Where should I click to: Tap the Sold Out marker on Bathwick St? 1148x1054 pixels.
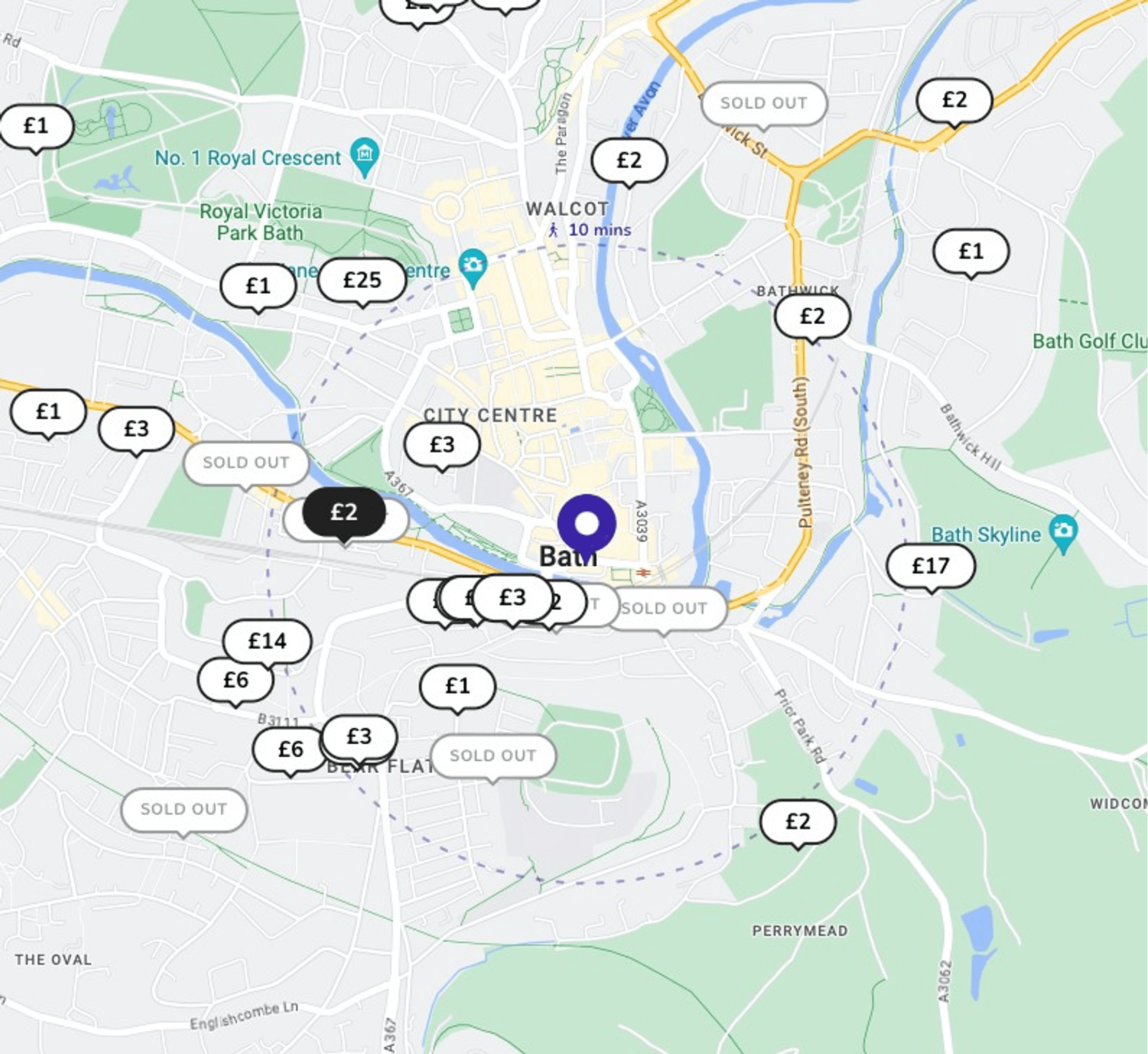pos(764,103)
